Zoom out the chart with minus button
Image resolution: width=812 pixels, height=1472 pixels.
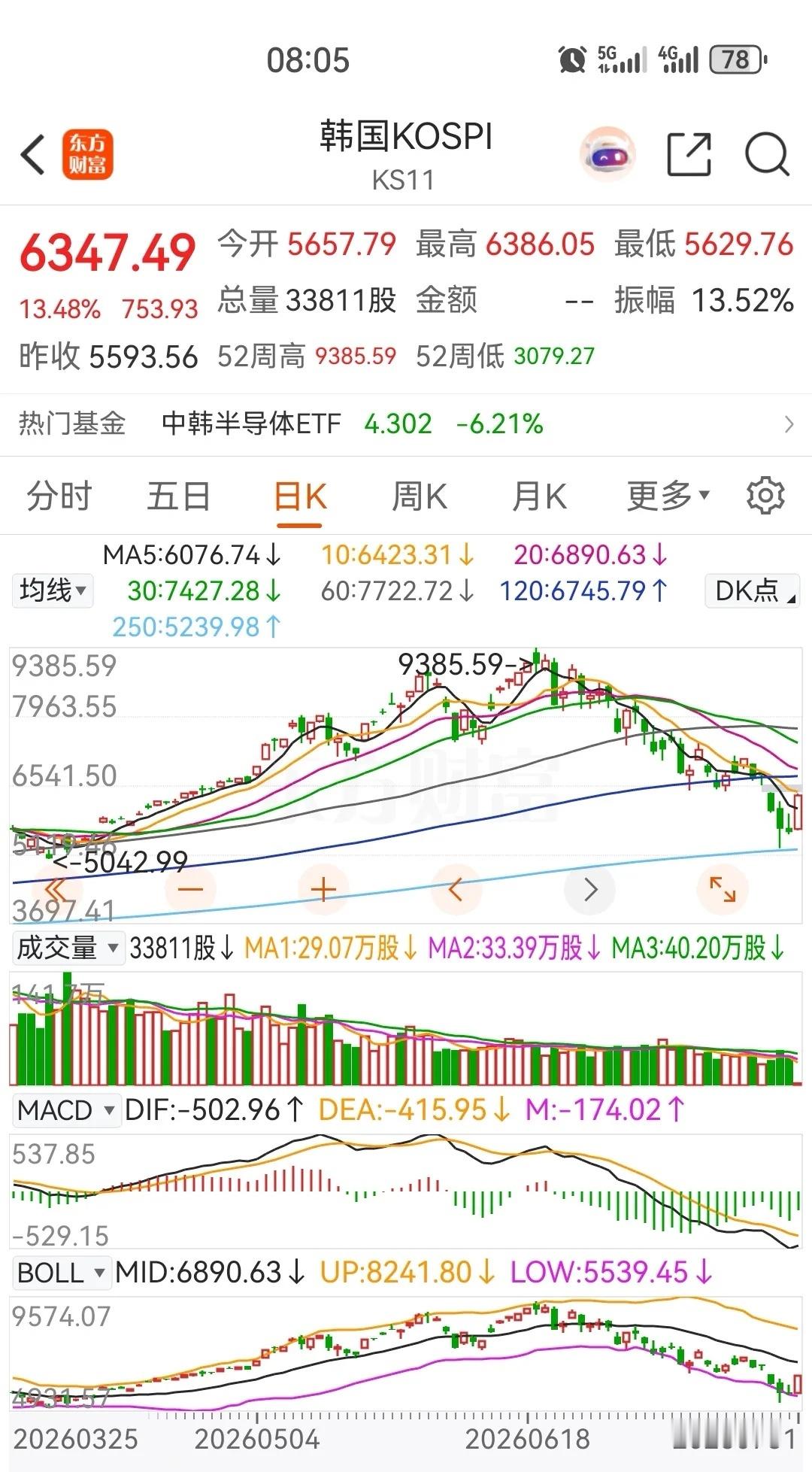pyautogui.click(x=190, y=890)
